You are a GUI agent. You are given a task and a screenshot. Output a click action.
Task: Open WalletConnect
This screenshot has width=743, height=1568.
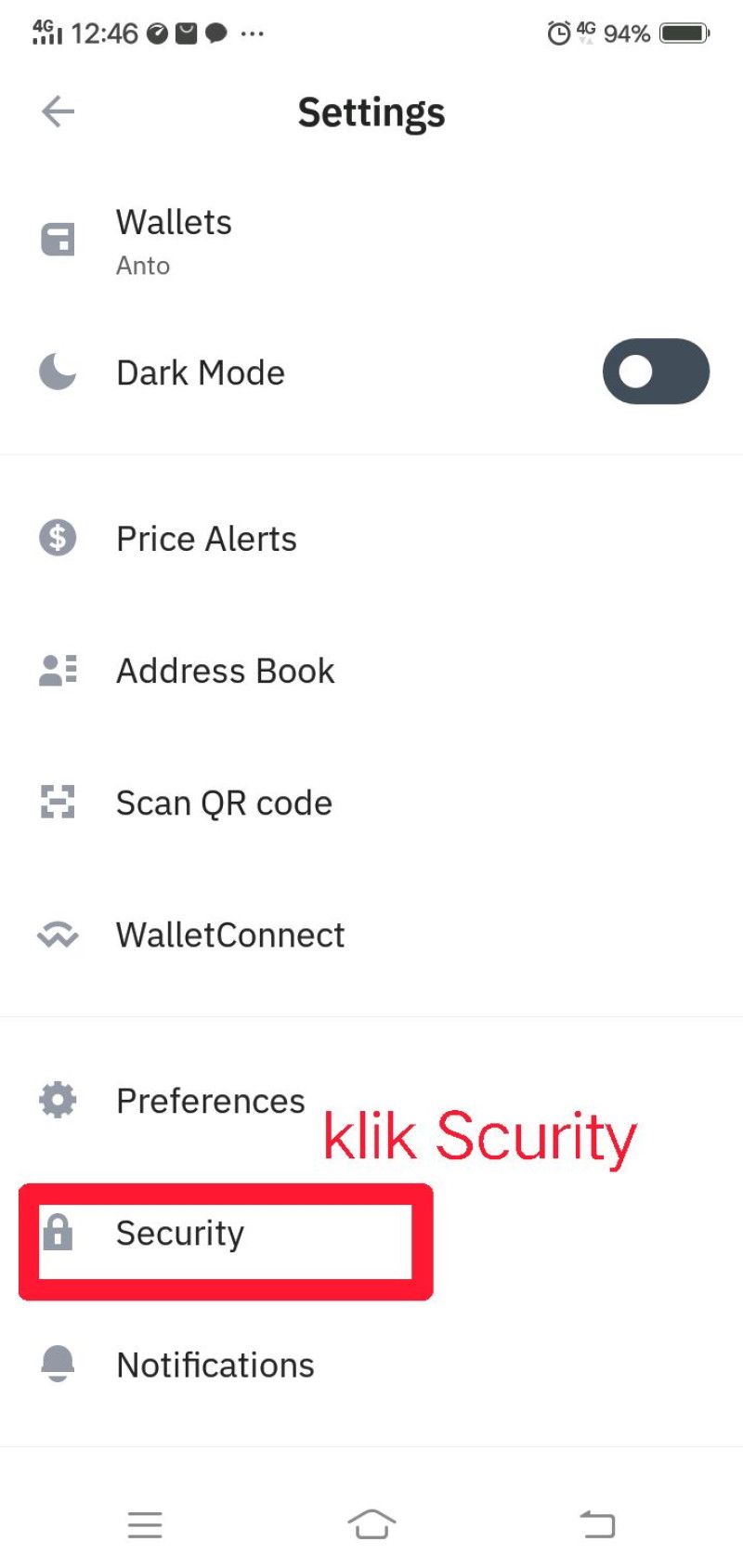371,934
